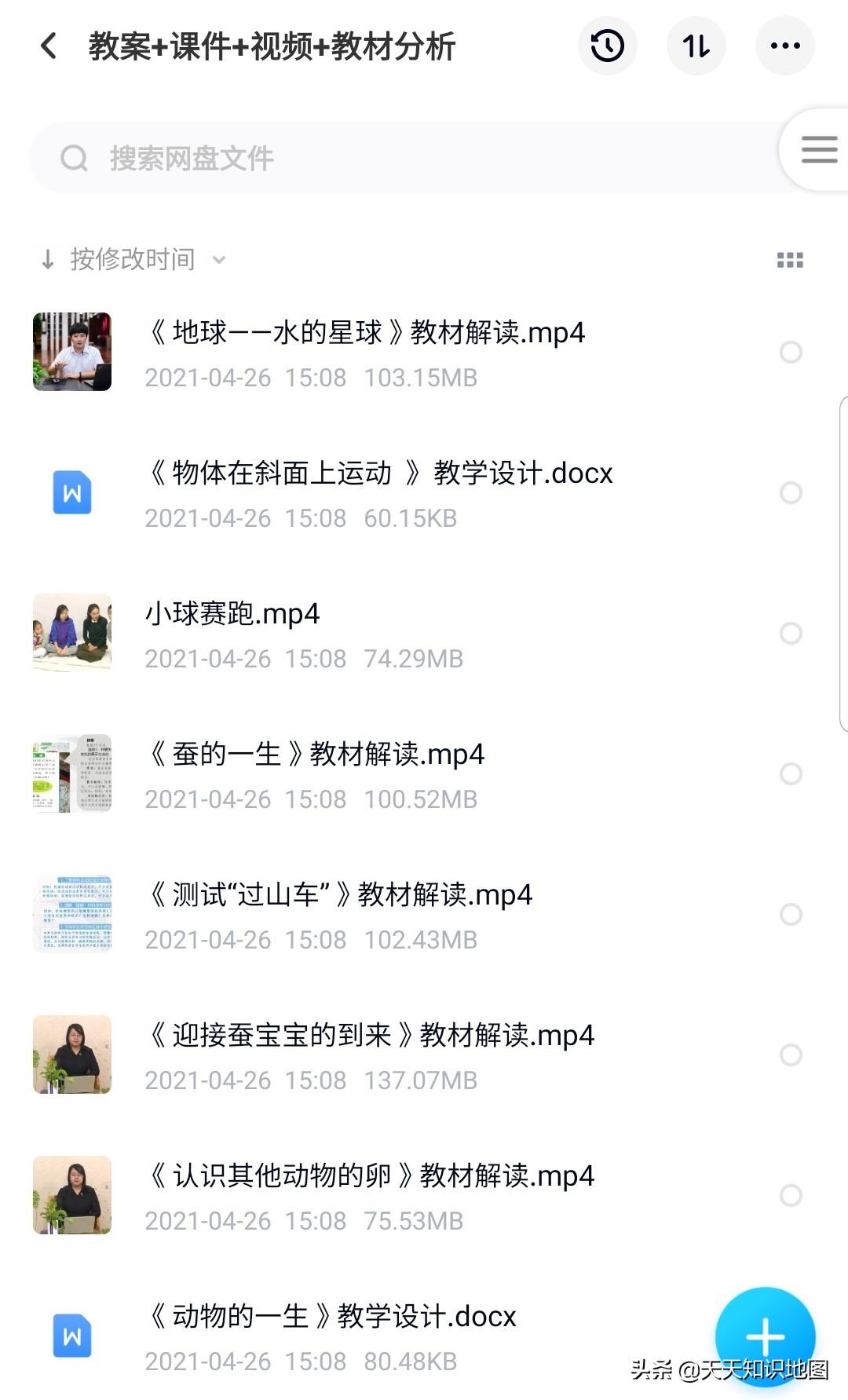The width and height of the screenshot is (848, 1400).
Task: Go back from 教案+课件+视频+教材分析 folder
Action: pos(49,46)
